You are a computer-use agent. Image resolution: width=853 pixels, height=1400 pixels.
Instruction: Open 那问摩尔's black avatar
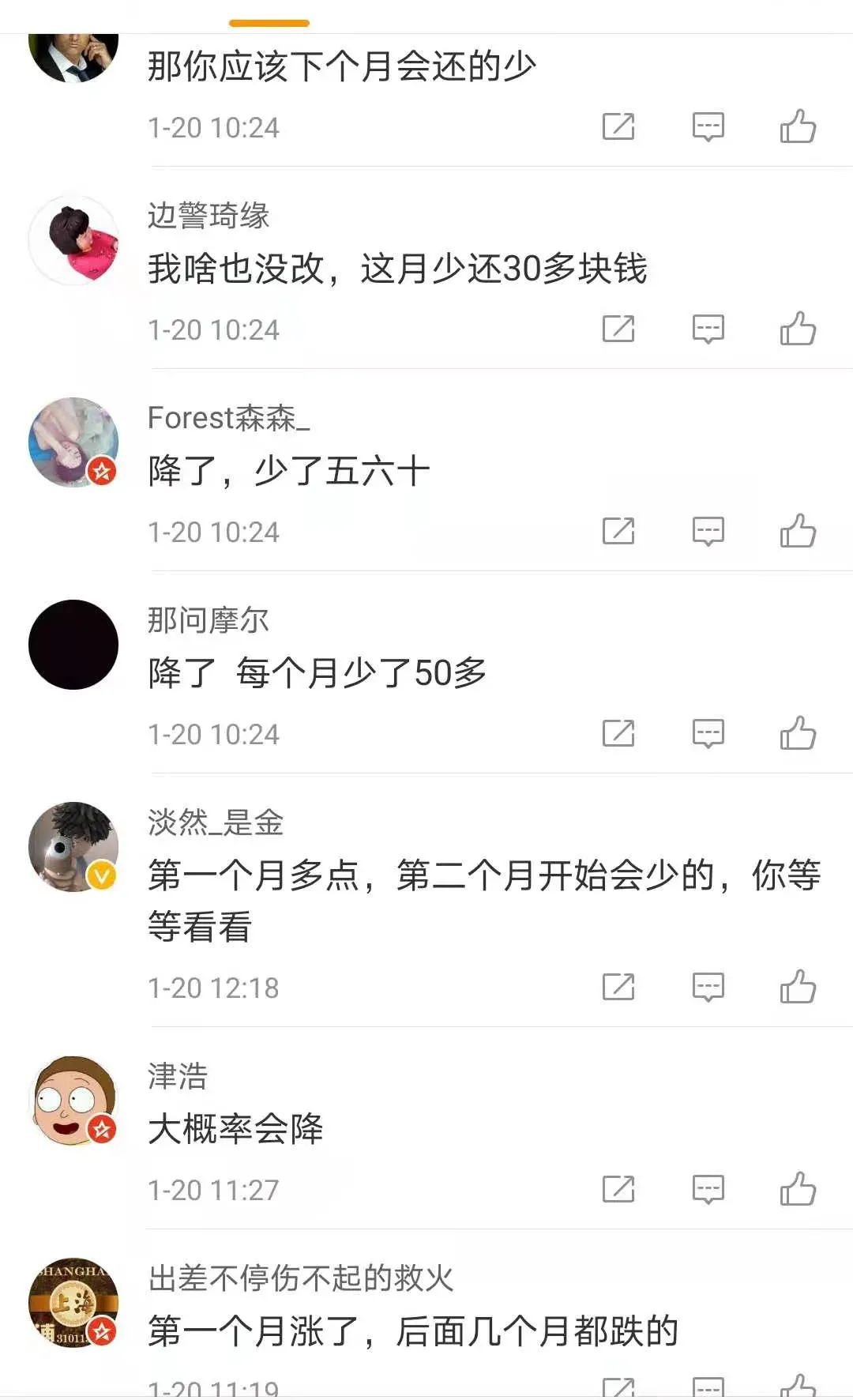tap(73, 645)
